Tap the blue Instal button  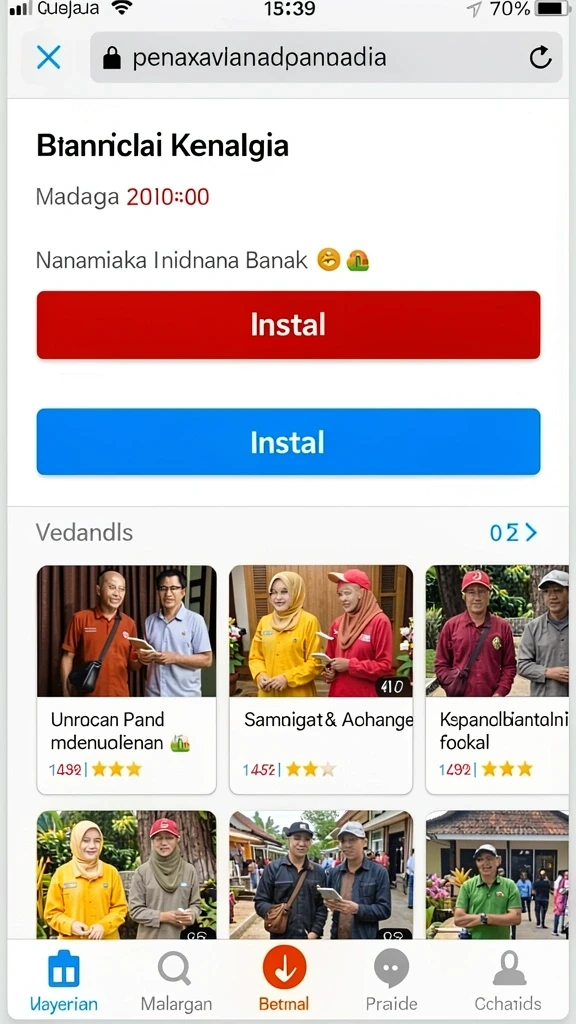pyautogui.click(x=288, y=442)
